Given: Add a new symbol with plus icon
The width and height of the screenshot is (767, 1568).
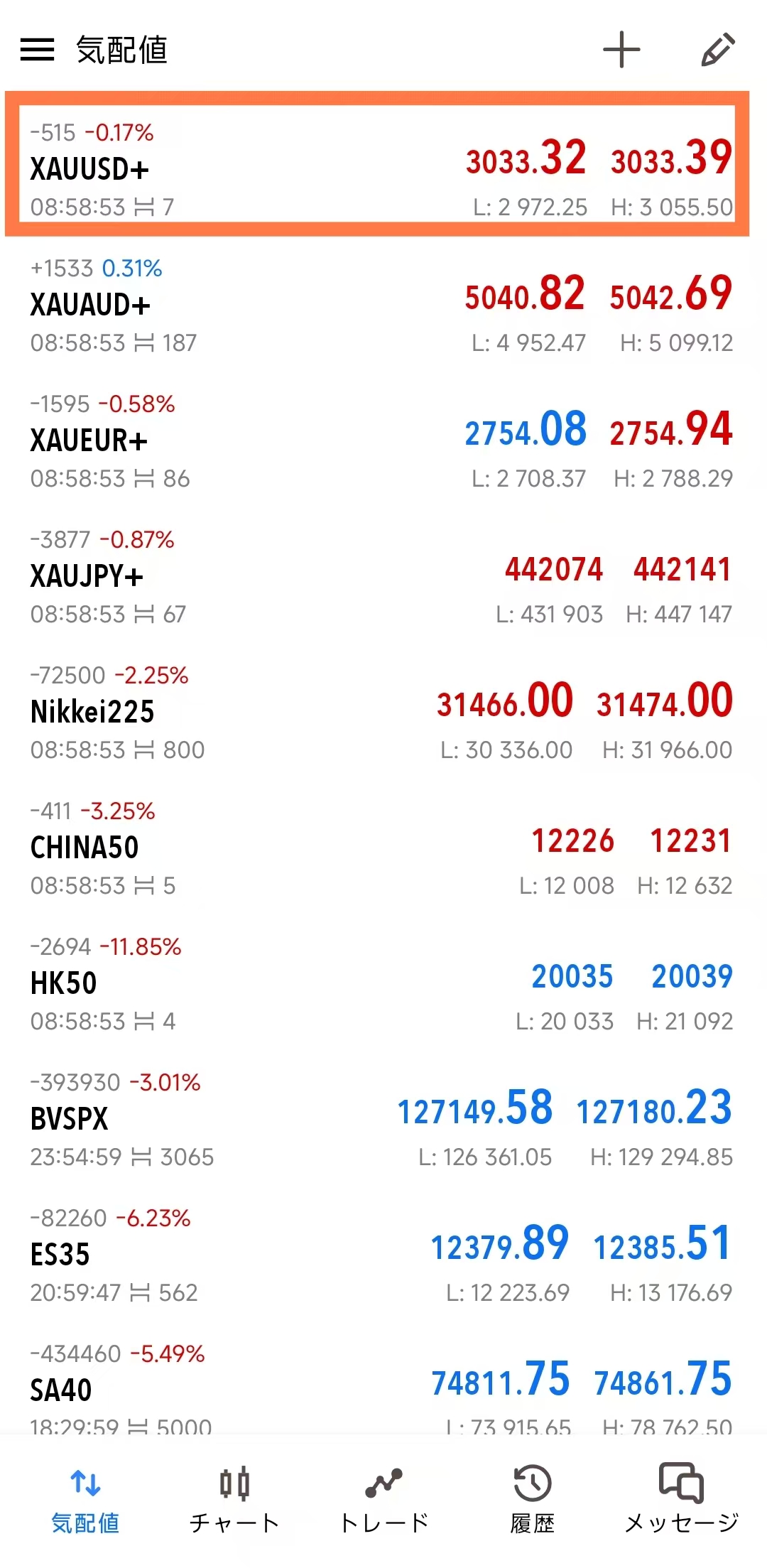Looking at the screenshot, I should [621, 50].
